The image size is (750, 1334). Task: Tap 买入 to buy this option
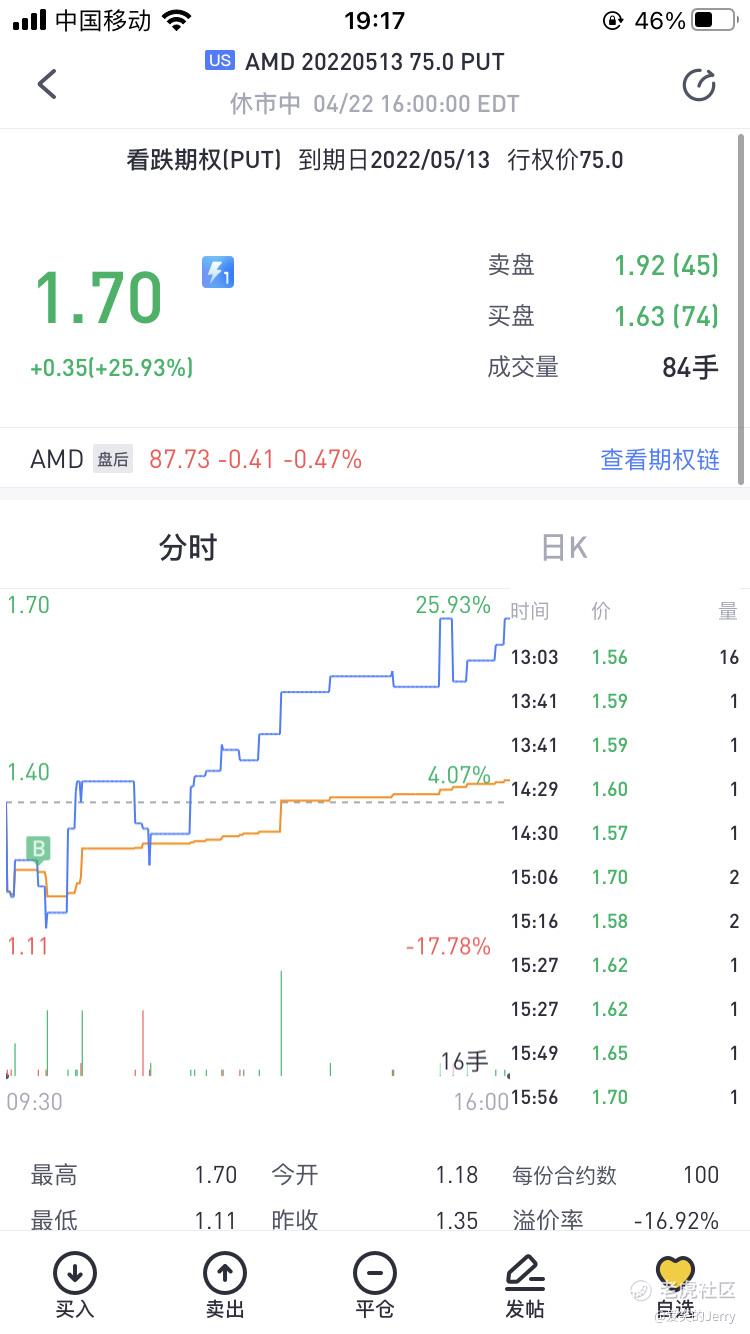[x=75, y=1285]
